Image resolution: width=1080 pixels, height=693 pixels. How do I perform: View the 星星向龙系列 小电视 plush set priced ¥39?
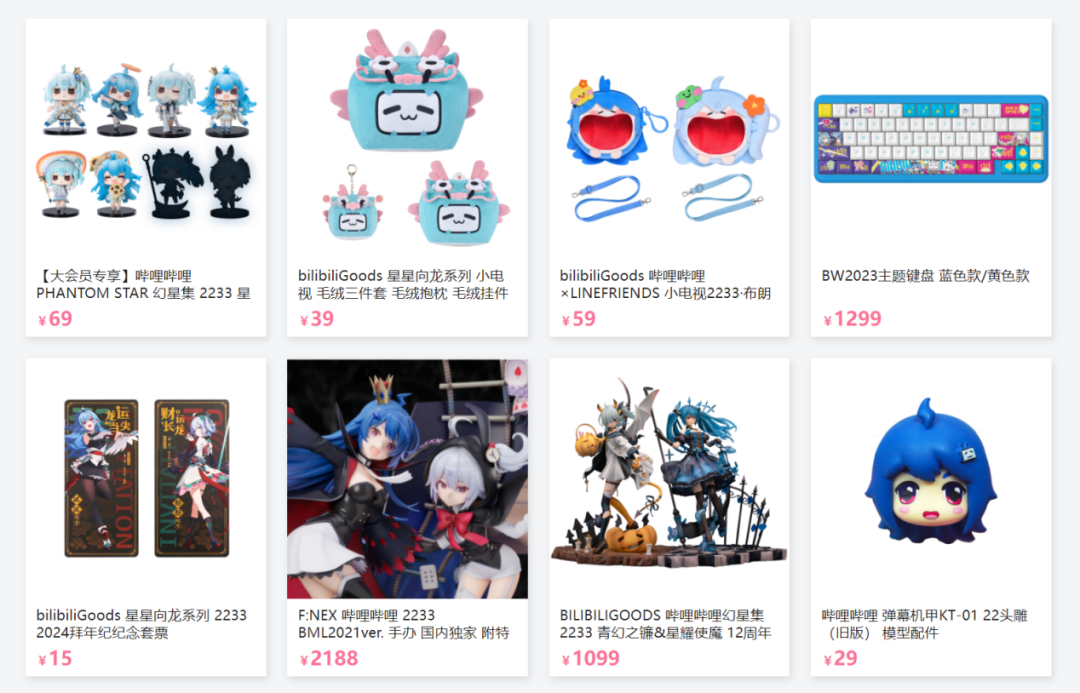[407, 150]
